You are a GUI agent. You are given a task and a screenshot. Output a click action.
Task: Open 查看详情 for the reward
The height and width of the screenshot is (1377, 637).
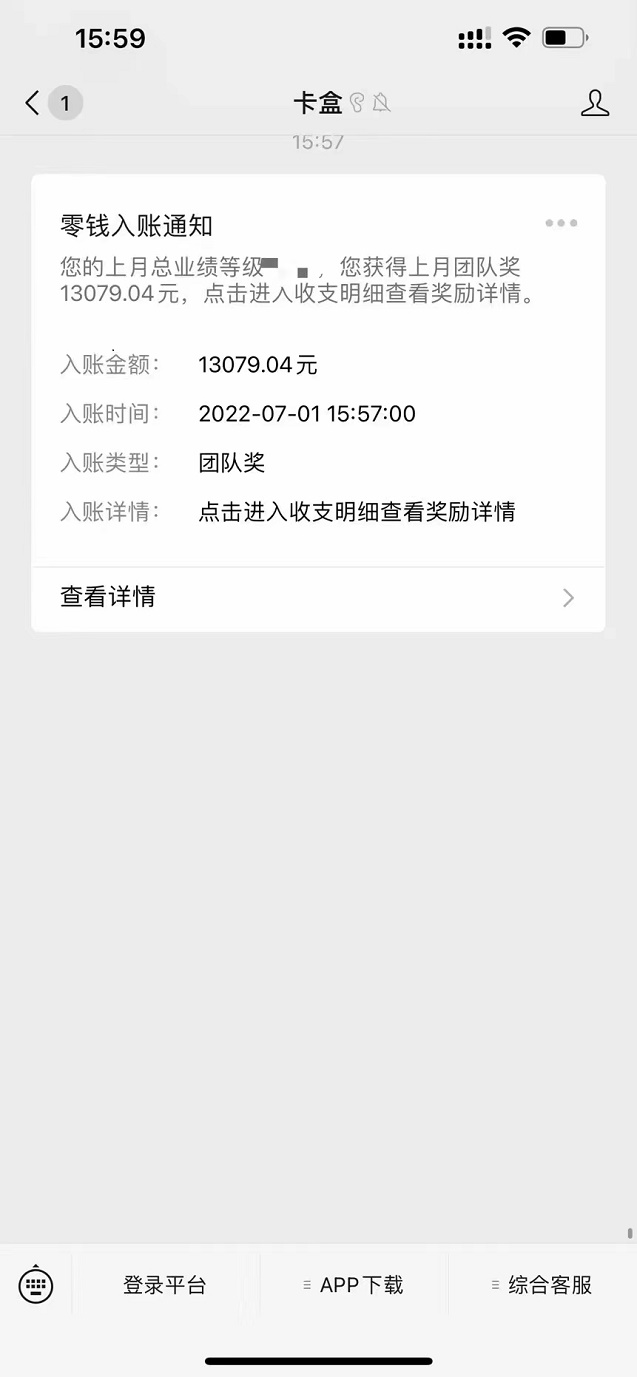point(318,598)
